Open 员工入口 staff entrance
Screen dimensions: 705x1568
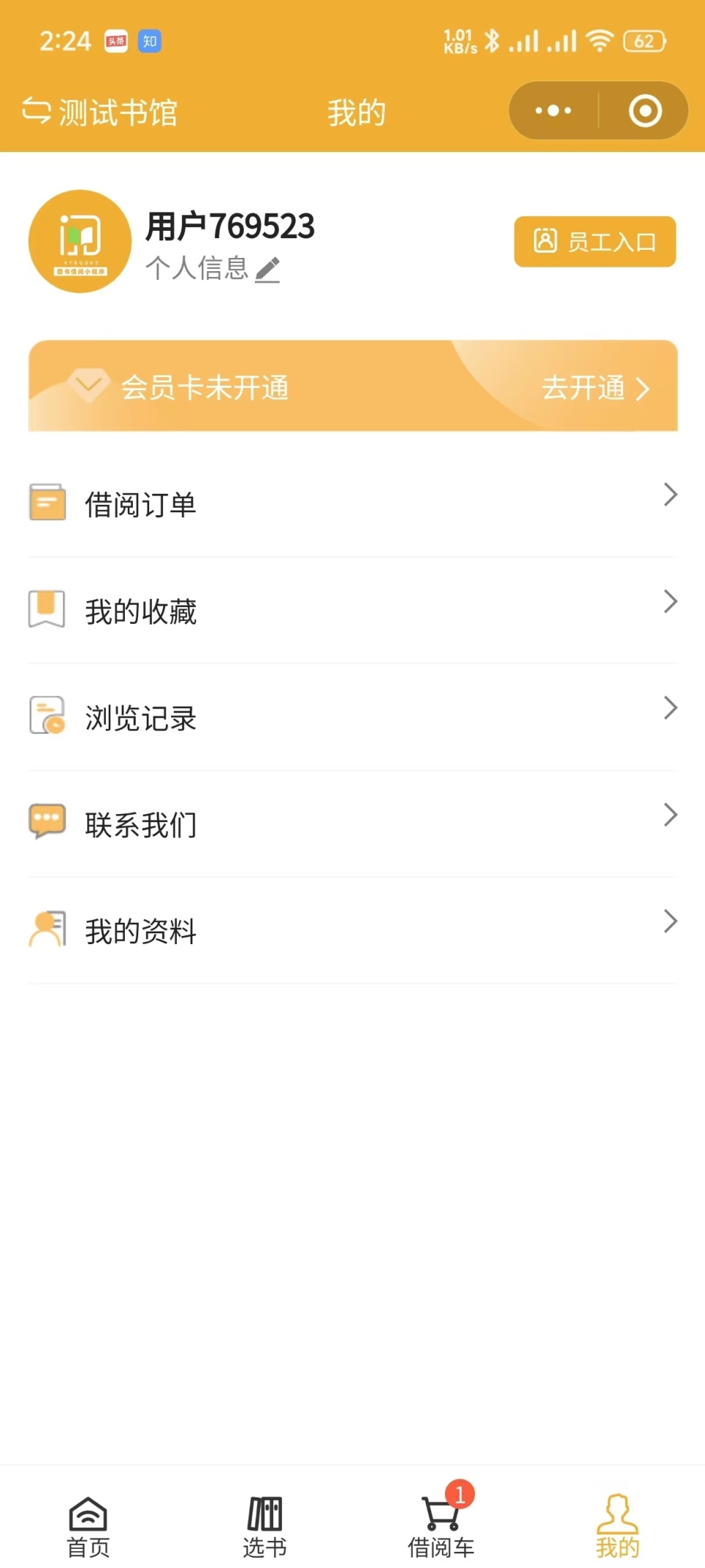click(x=595, y=242)
